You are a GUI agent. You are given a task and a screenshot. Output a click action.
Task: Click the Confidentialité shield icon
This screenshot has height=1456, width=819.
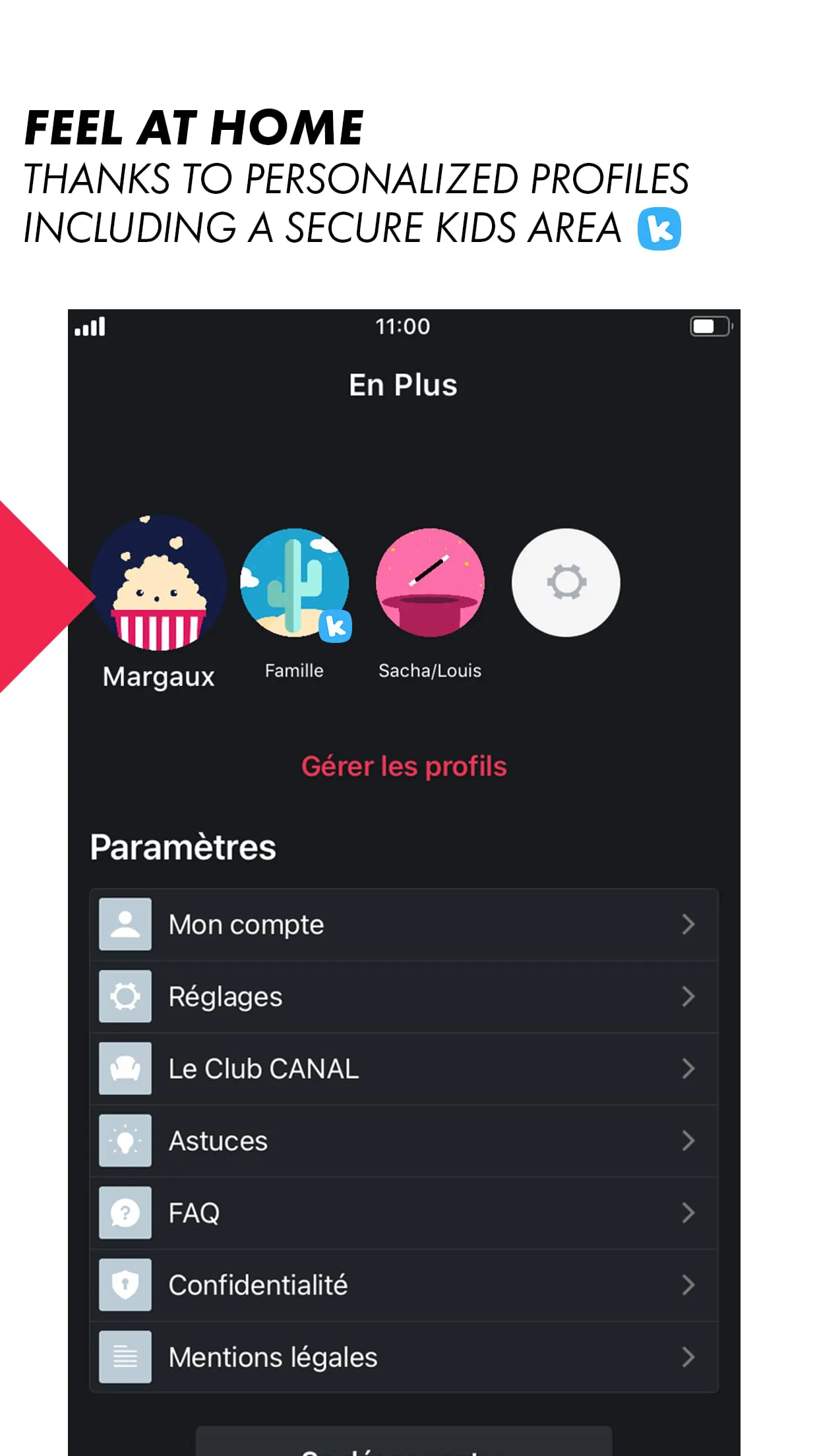125,1285
